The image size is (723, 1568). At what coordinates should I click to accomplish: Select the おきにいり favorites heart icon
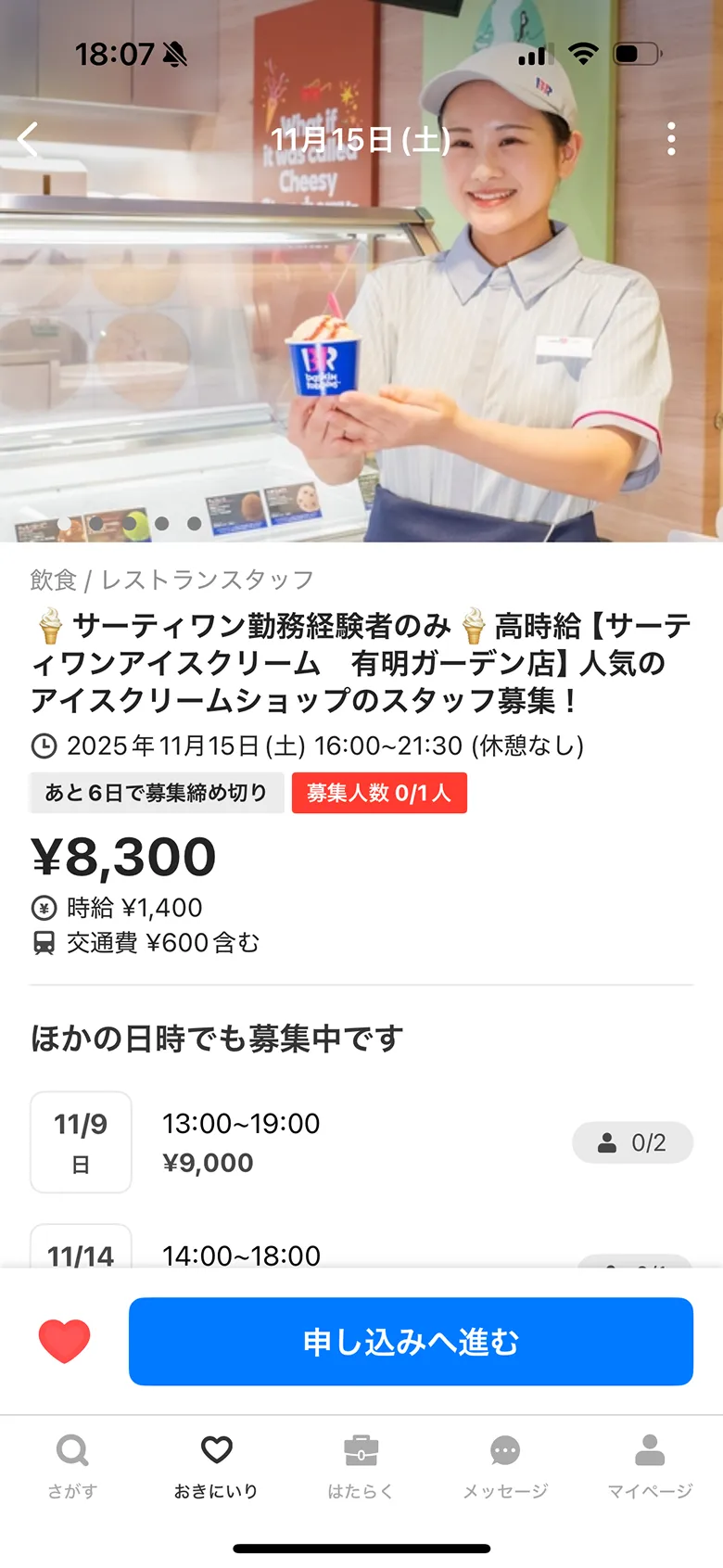tap(216, 1449)
